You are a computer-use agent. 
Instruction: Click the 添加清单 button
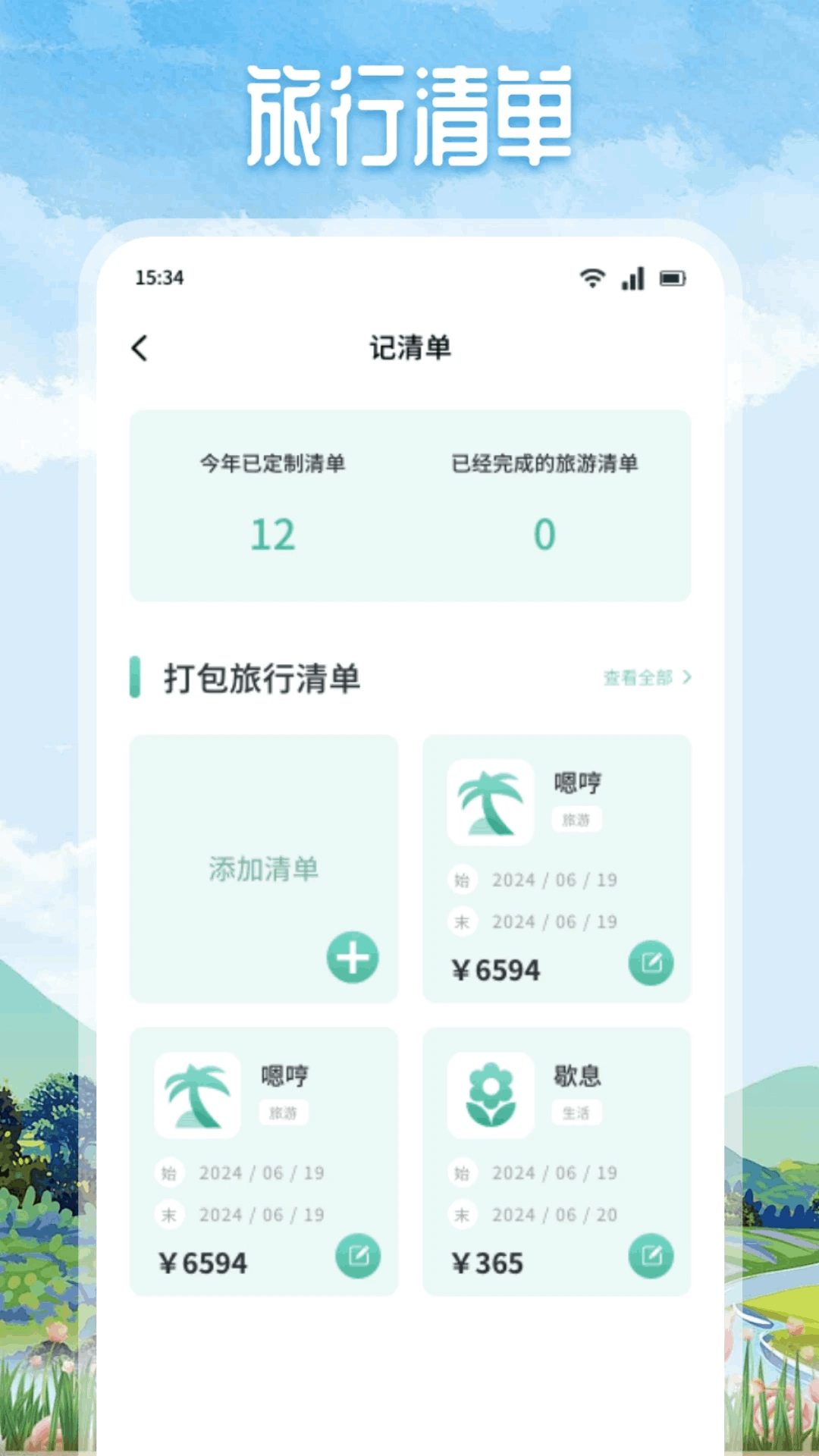tap(265, 870)
